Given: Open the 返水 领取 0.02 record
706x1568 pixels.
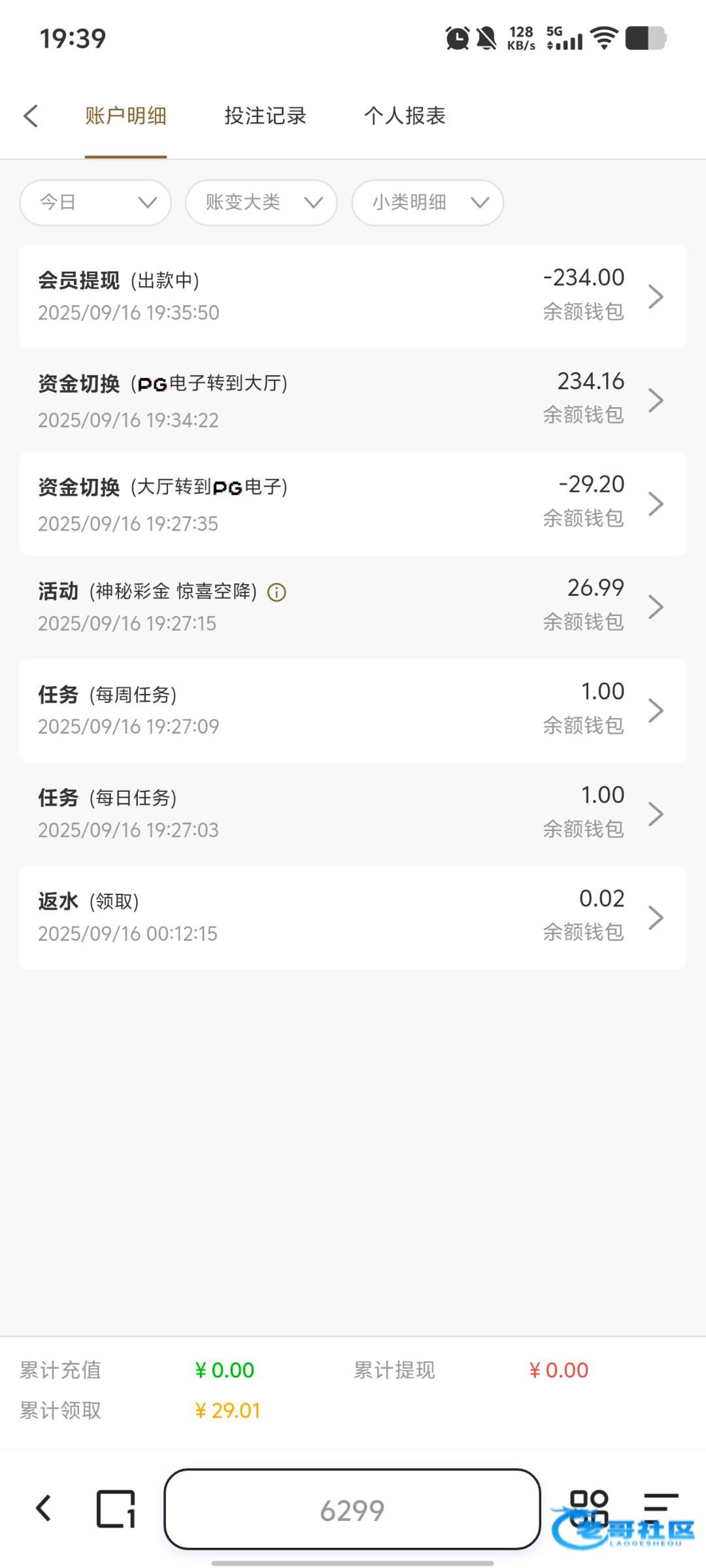Looking at the screenshot, I should [x=353, y=917].
